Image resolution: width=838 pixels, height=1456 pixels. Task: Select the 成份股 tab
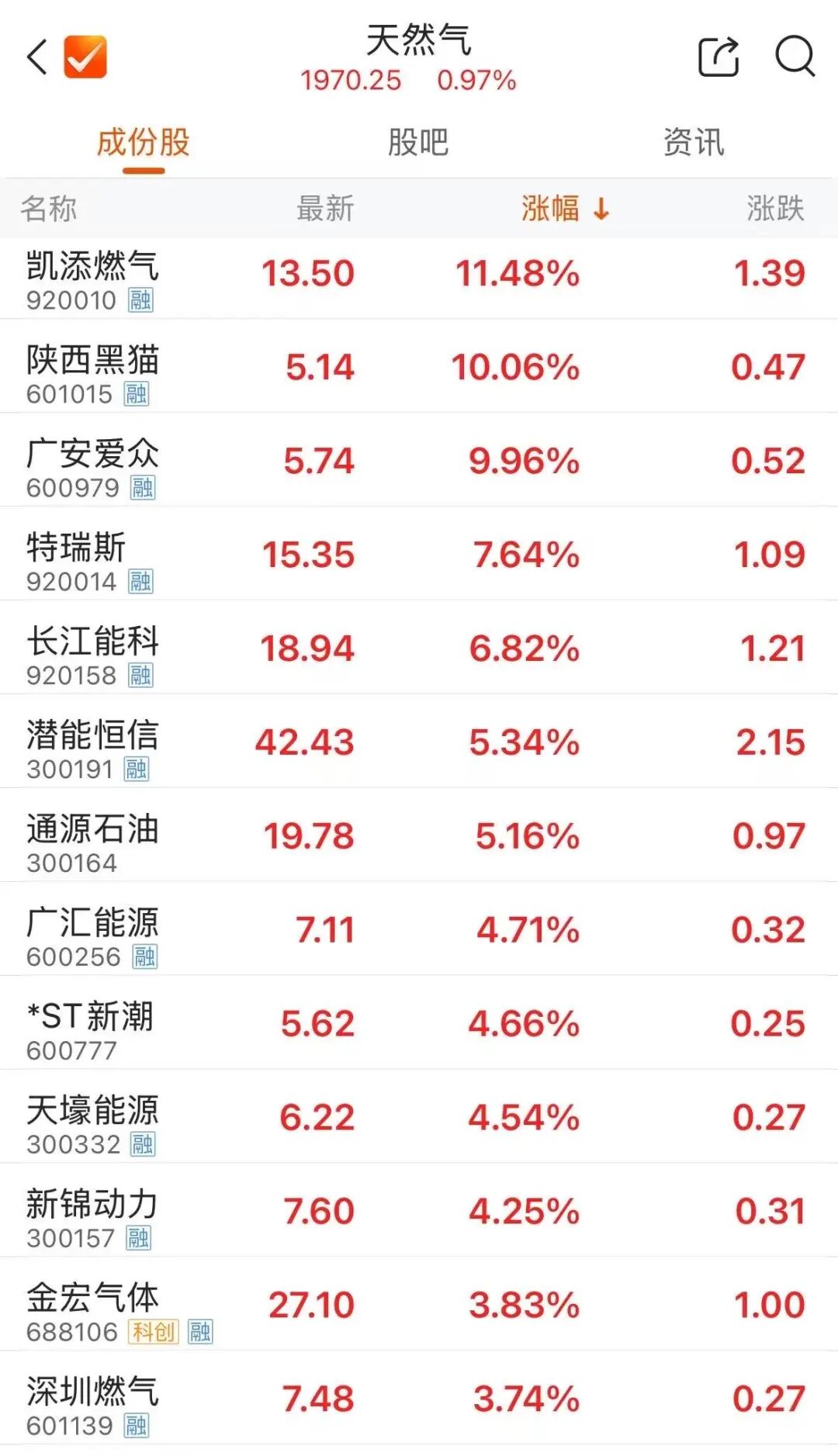click(x=144, y=143)
